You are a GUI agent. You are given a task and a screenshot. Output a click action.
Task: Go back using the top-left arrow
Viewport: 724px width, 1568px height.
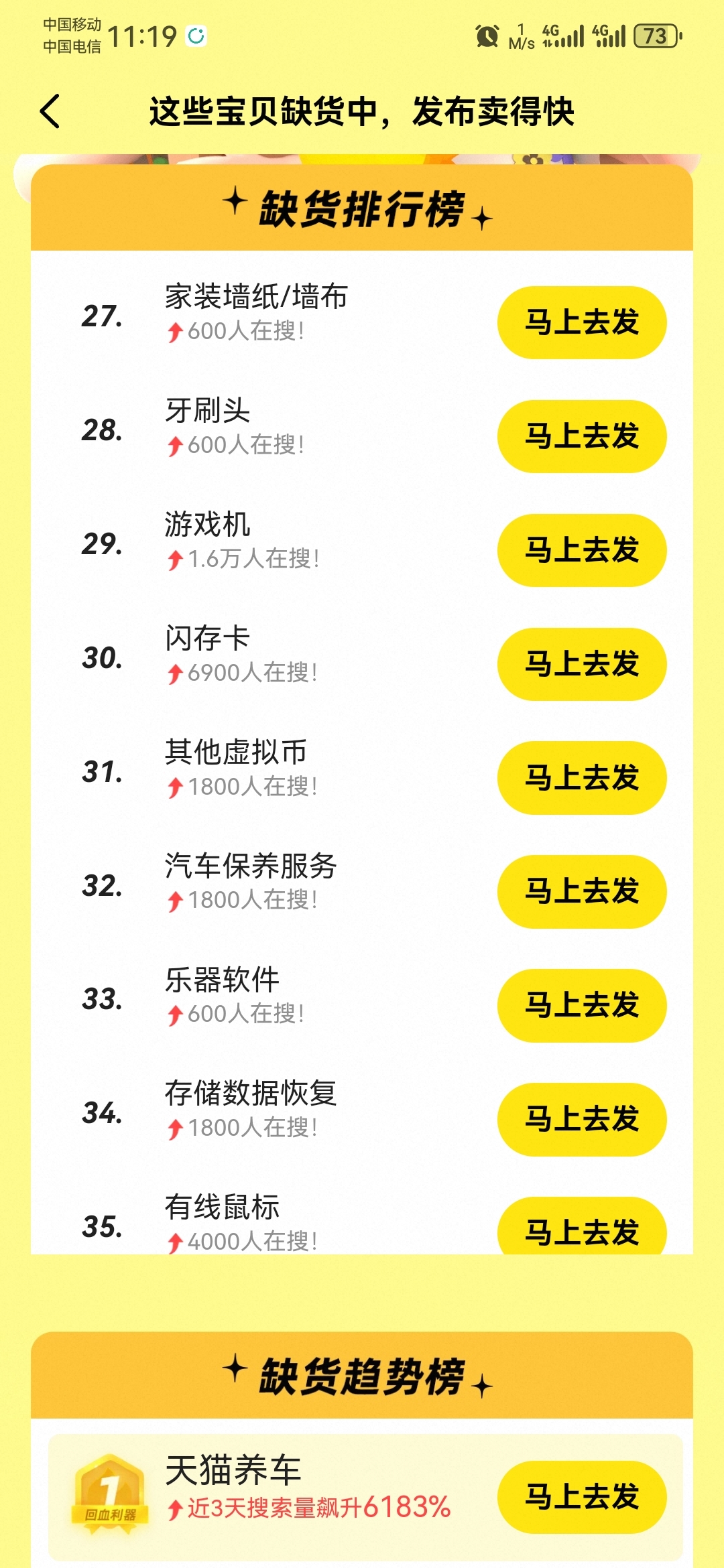point(50,111)
